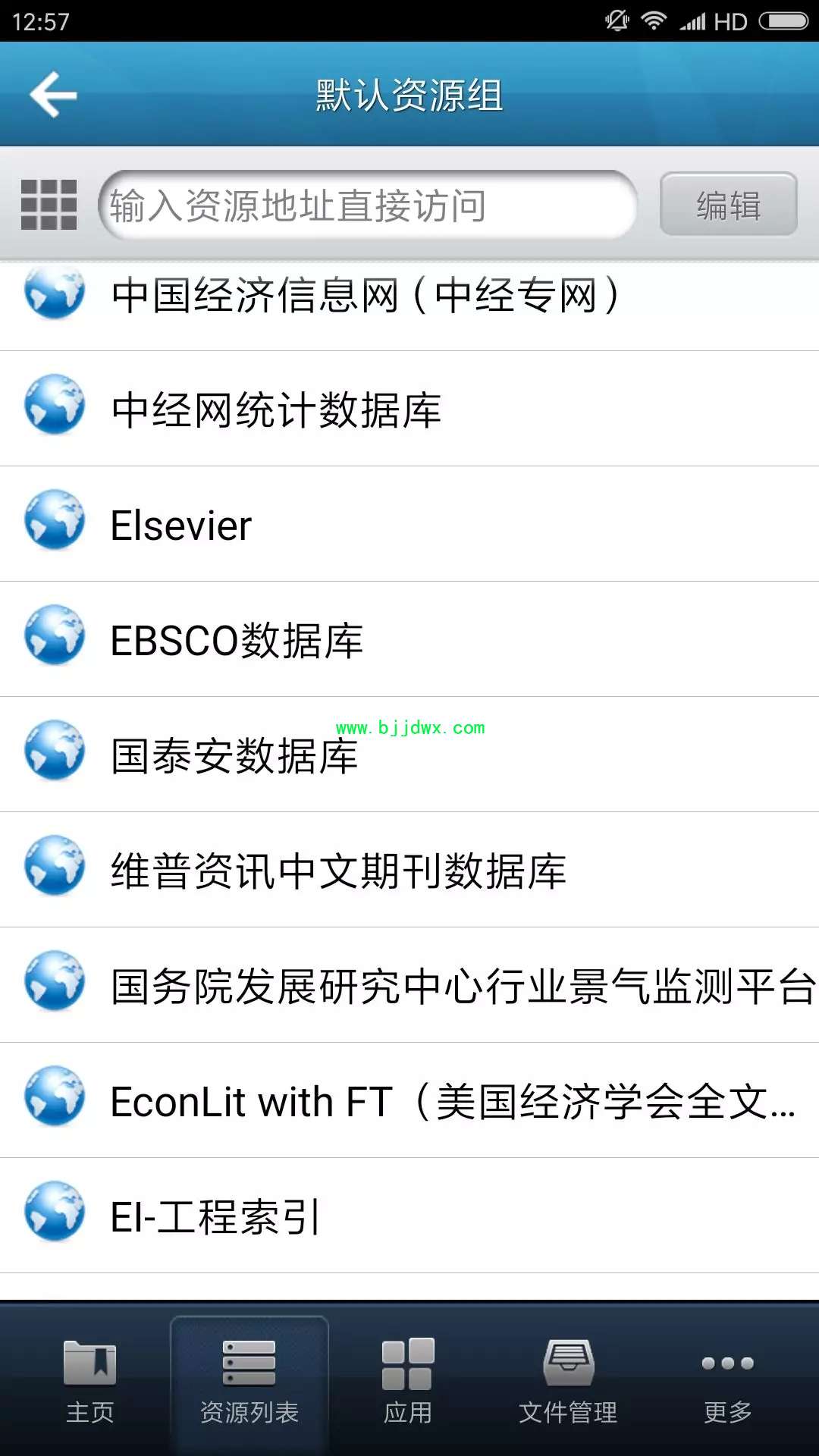Screen dimensions: 819x1456
Task: Open 国务院发展研究中心行业景气监测平台
Action: tap(409, 985)
